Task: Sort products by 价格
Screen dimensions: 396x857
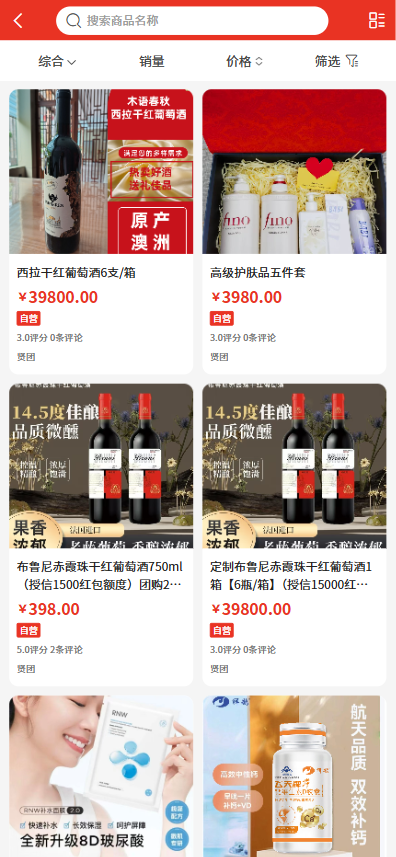Action: tap(244, 62)
